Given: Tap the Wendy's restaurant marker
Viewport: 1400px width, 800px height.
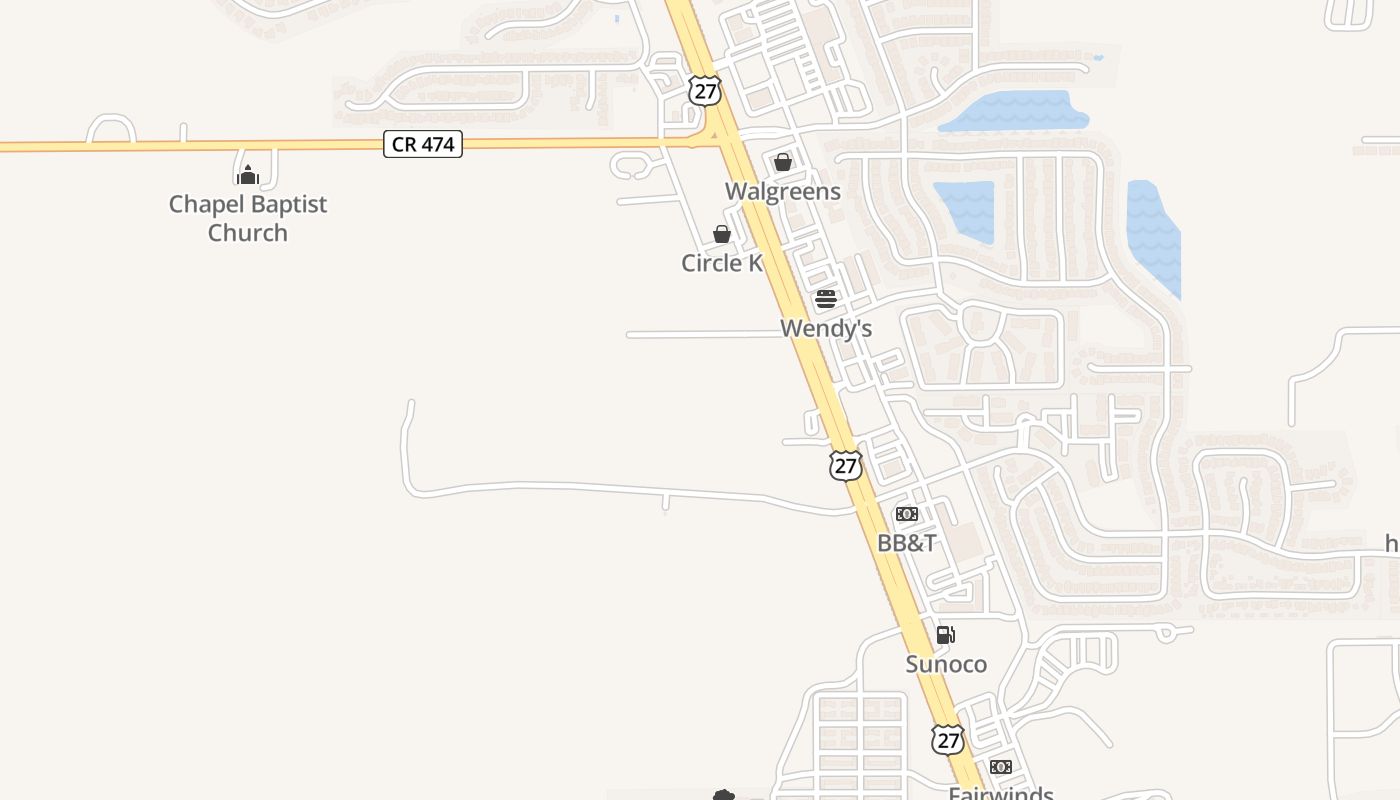Looking at the screenshot, I should 826,298.
